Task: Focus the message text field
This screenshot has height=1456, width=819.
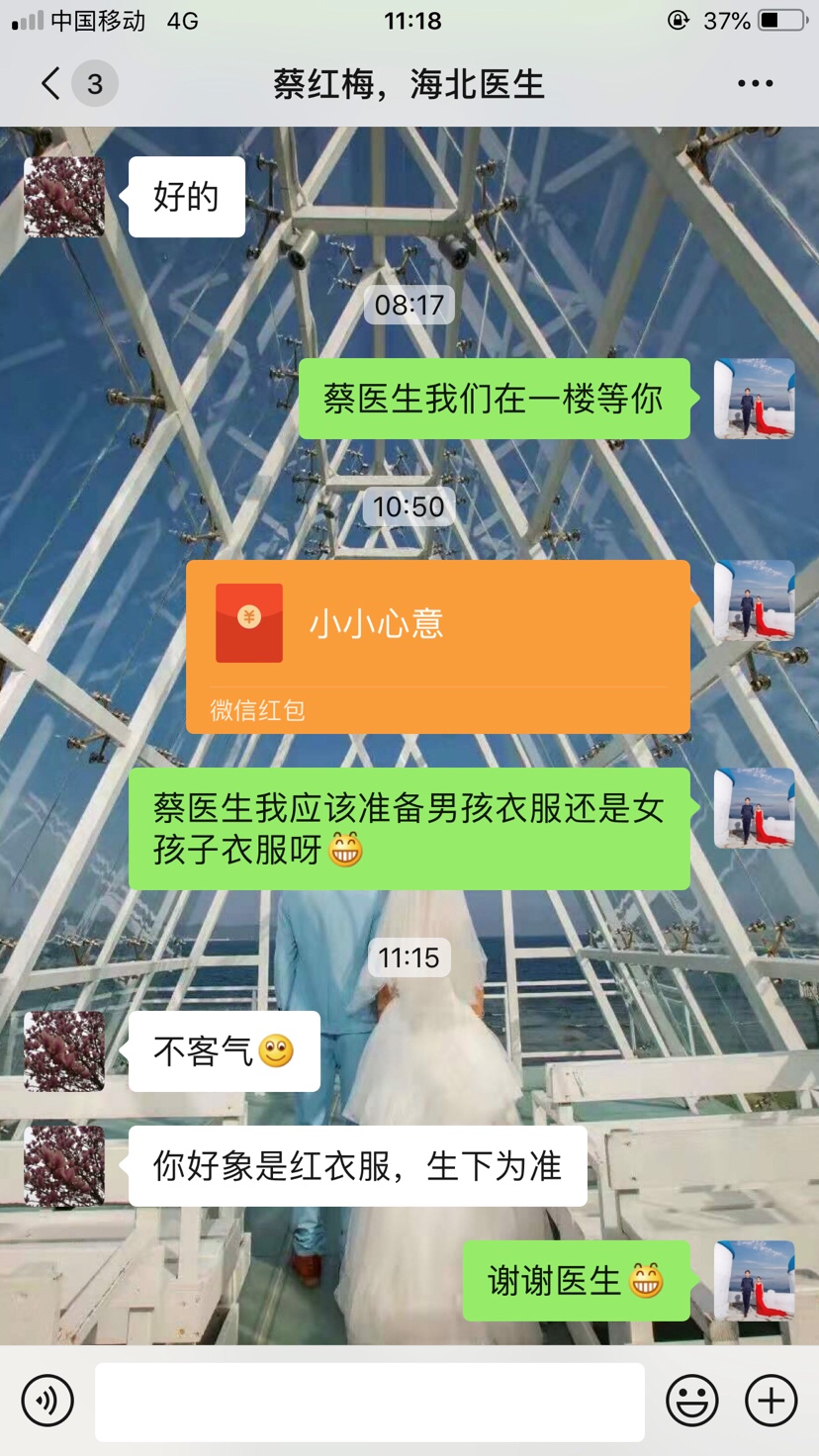Action: coord(369,1401)
